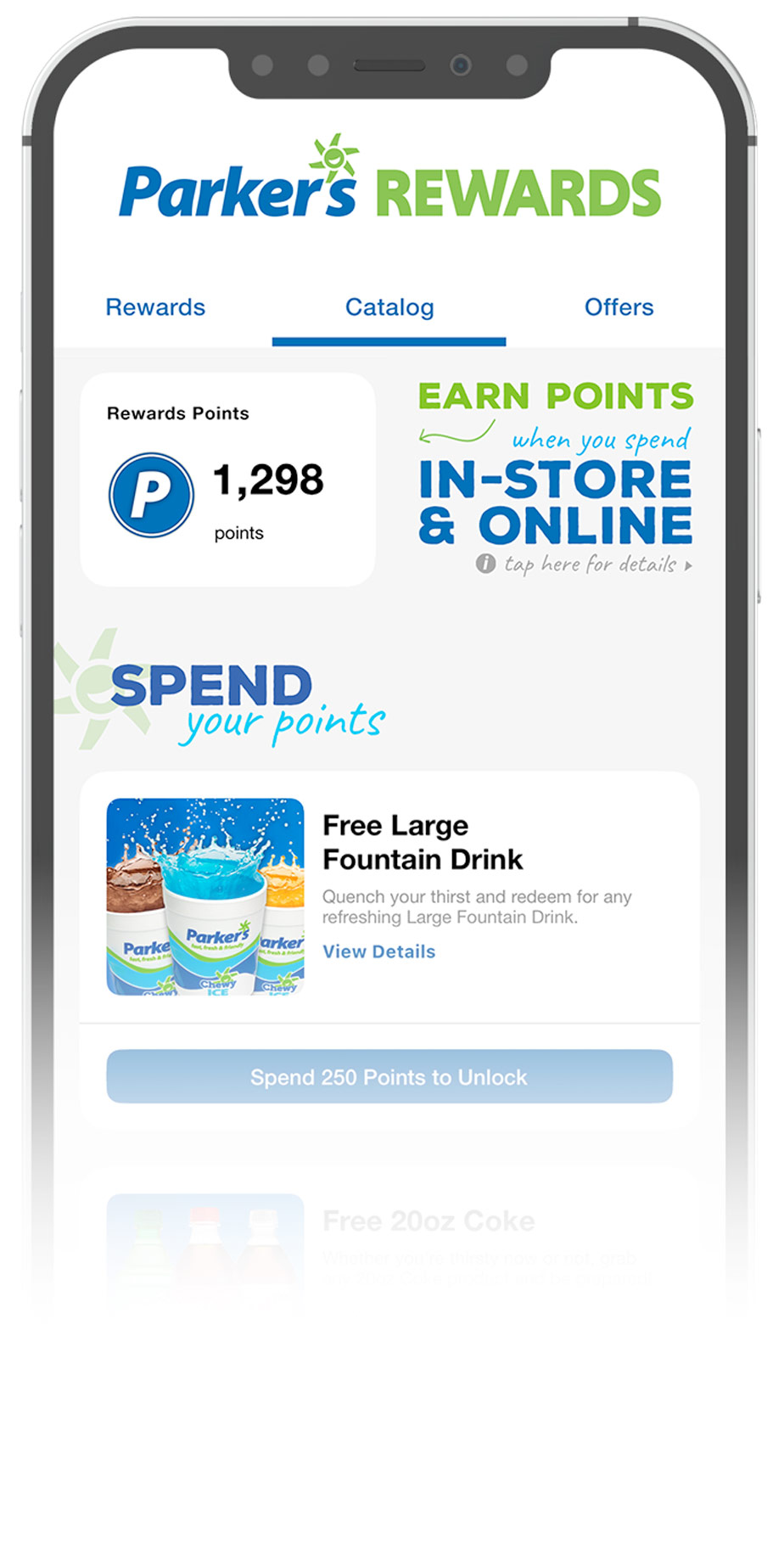This screenshot has height=1549, width=784.
Task: Select the Catalog tab
Action: (389, 307)
